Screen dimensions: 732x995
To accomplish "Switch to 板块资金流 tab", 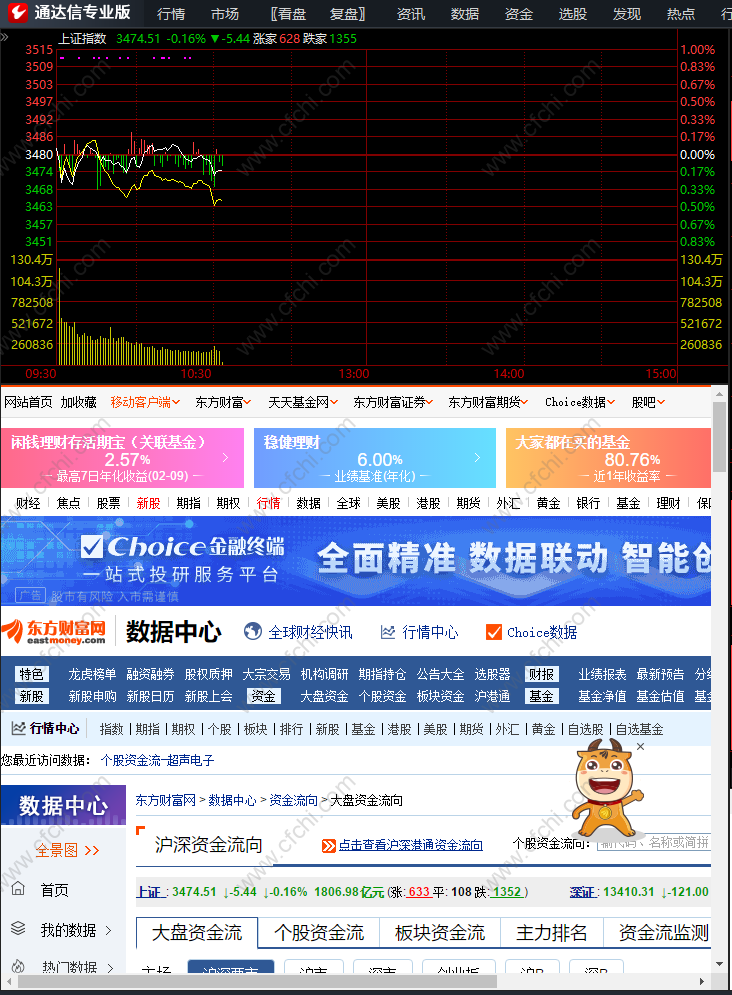I will click(x=439, y=933).
